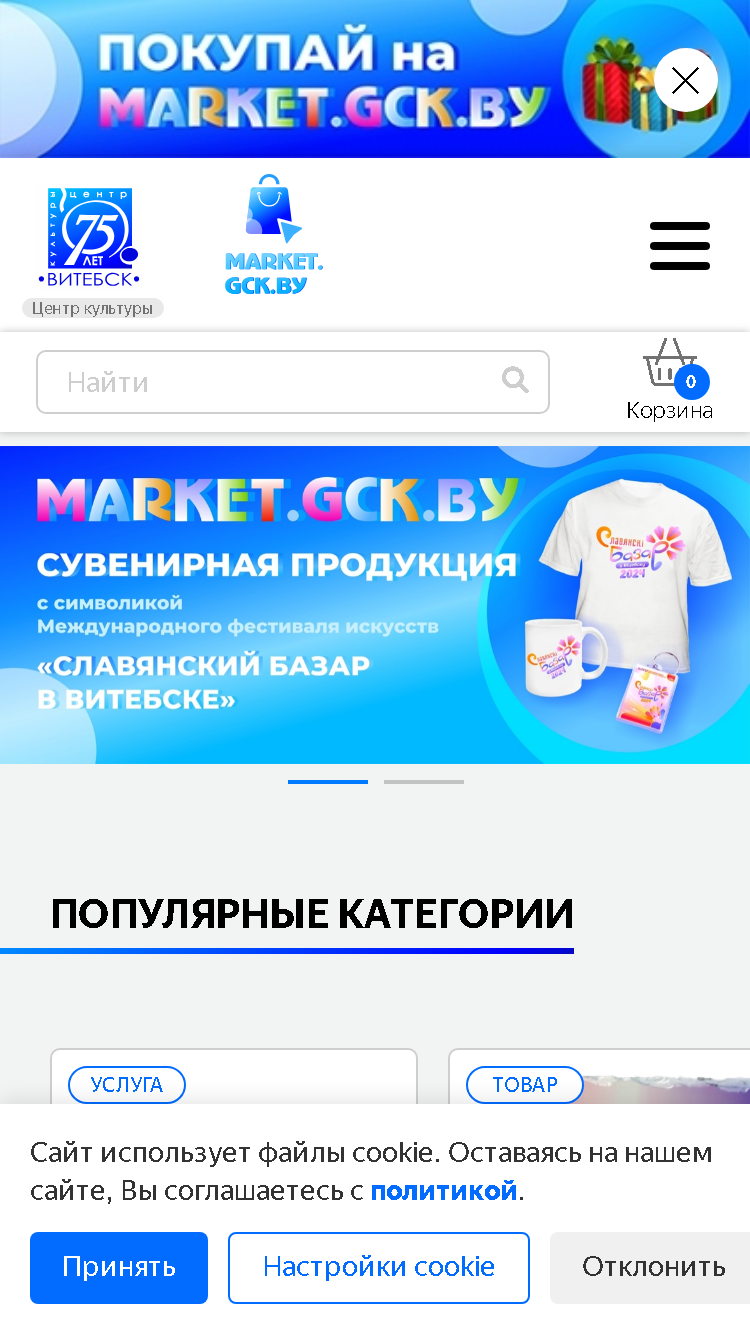This screenshot has width=750, height=1334.
Task: Open the hamburger menu
Action: (x=680, y=246)
